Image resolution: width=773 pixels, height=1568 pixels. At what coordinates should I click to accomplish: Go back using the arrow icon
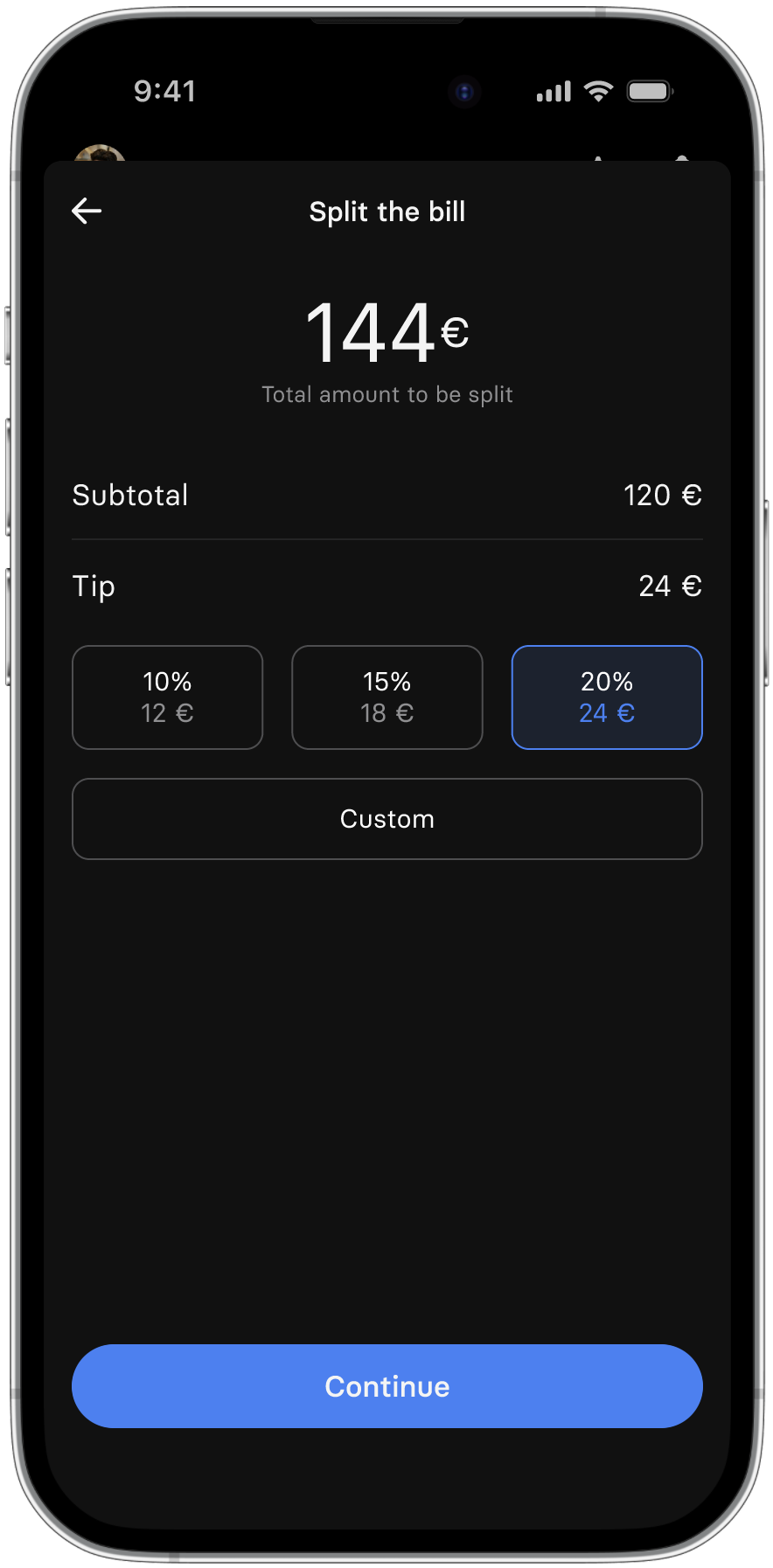87,211
